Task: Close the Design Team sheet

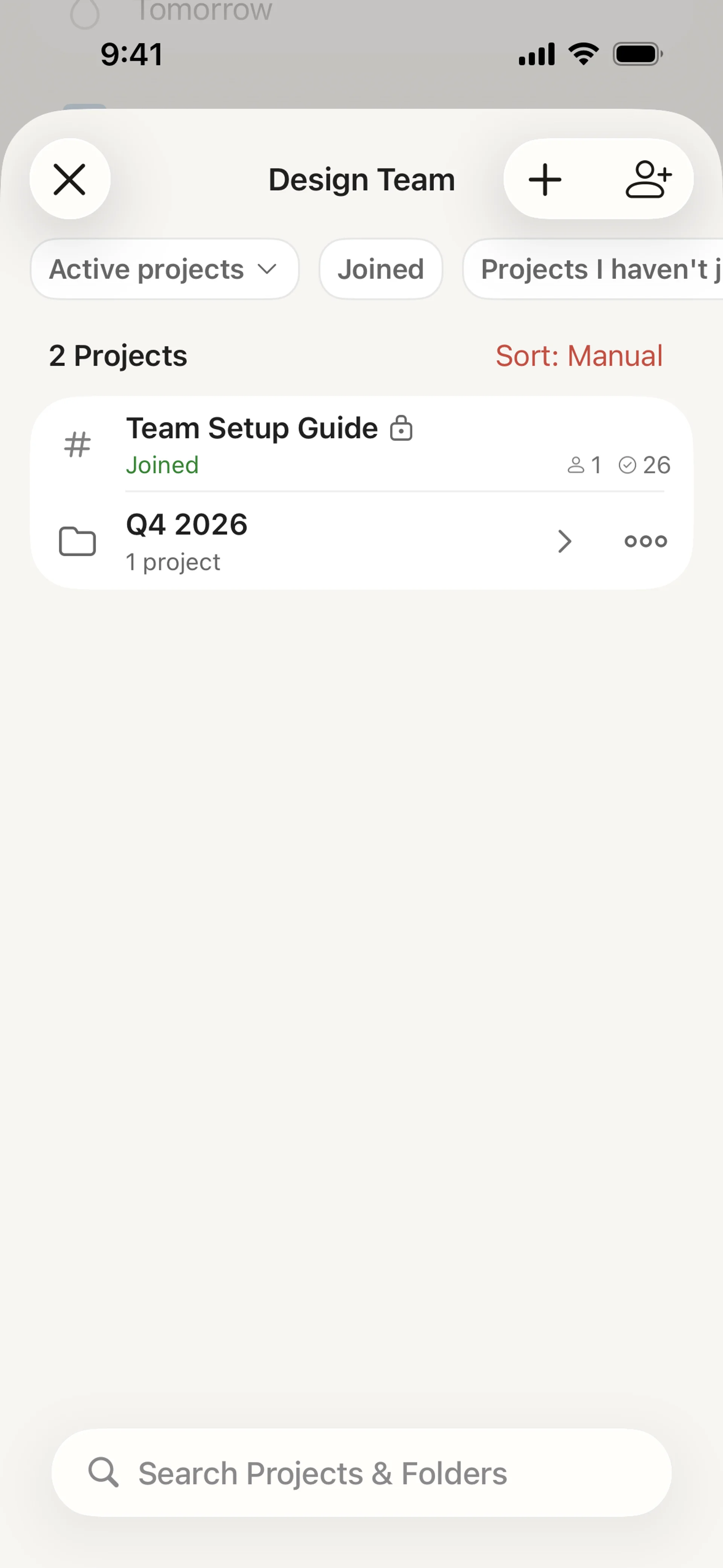Action: point(70,180)
